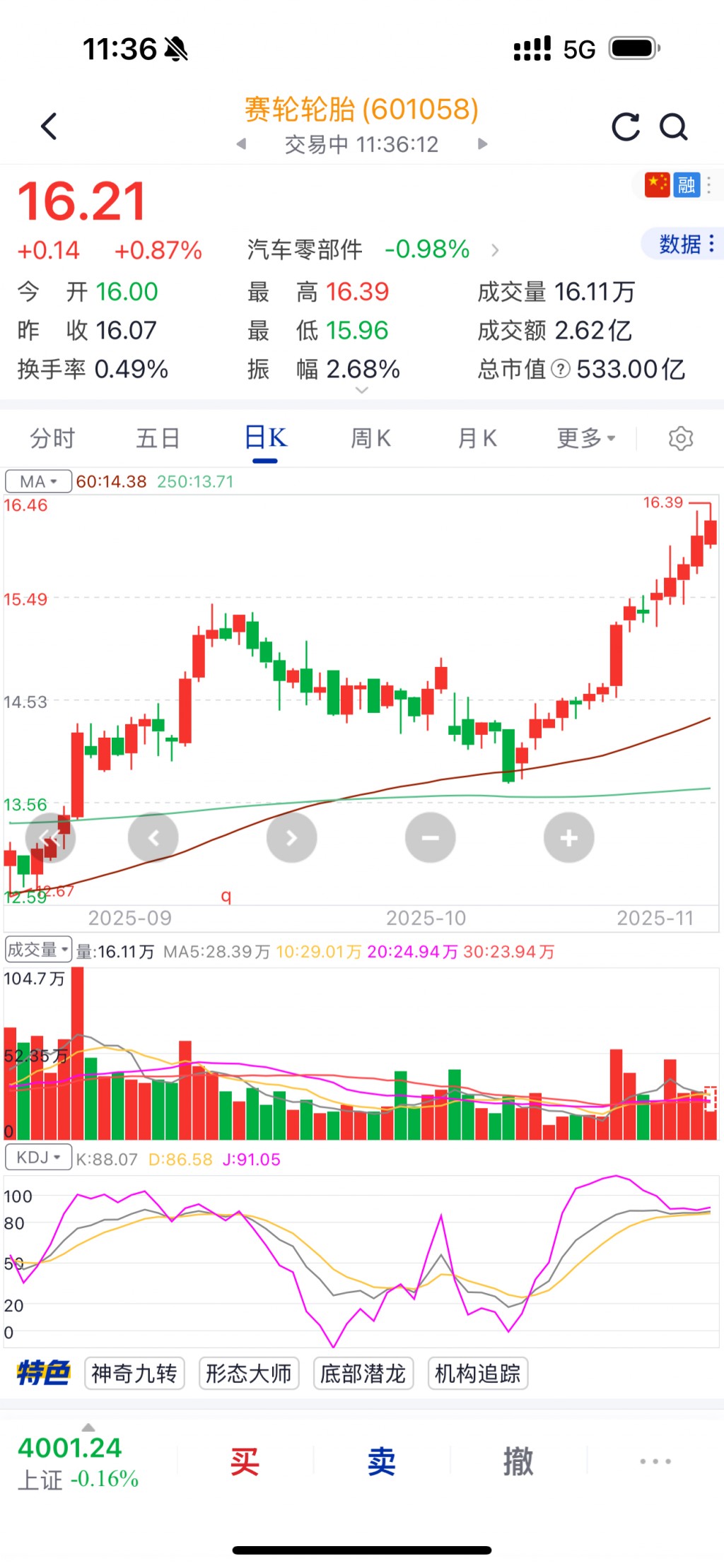Viewport: 724px width, 1568px height.
Task: Expand the 更多 chart periods dropdown
Action: click(x=586, y=438)
